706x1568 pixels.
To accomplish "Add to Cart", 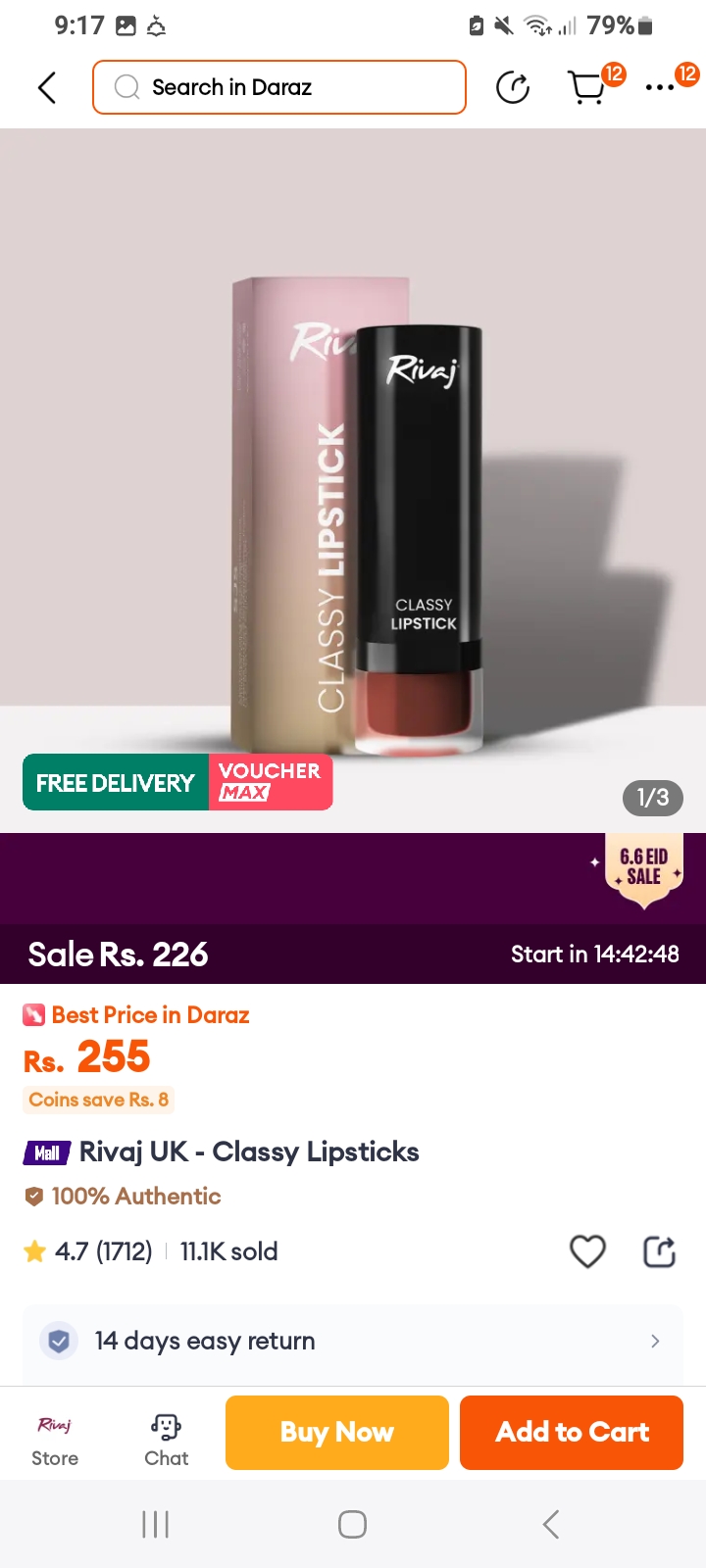I will click(572, 1432).
